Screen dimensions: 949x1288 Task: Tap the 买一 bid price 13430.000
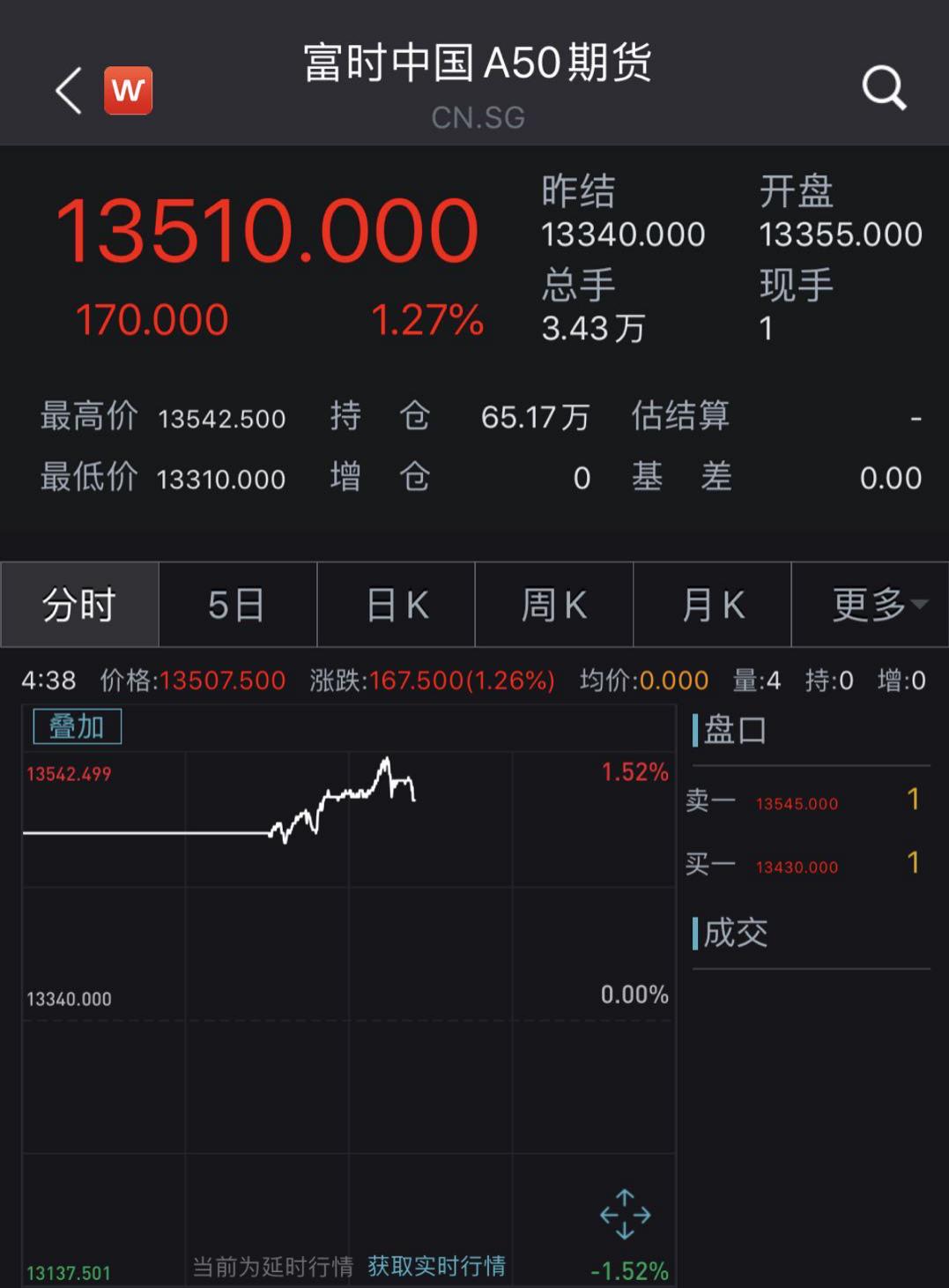point(796,867)
